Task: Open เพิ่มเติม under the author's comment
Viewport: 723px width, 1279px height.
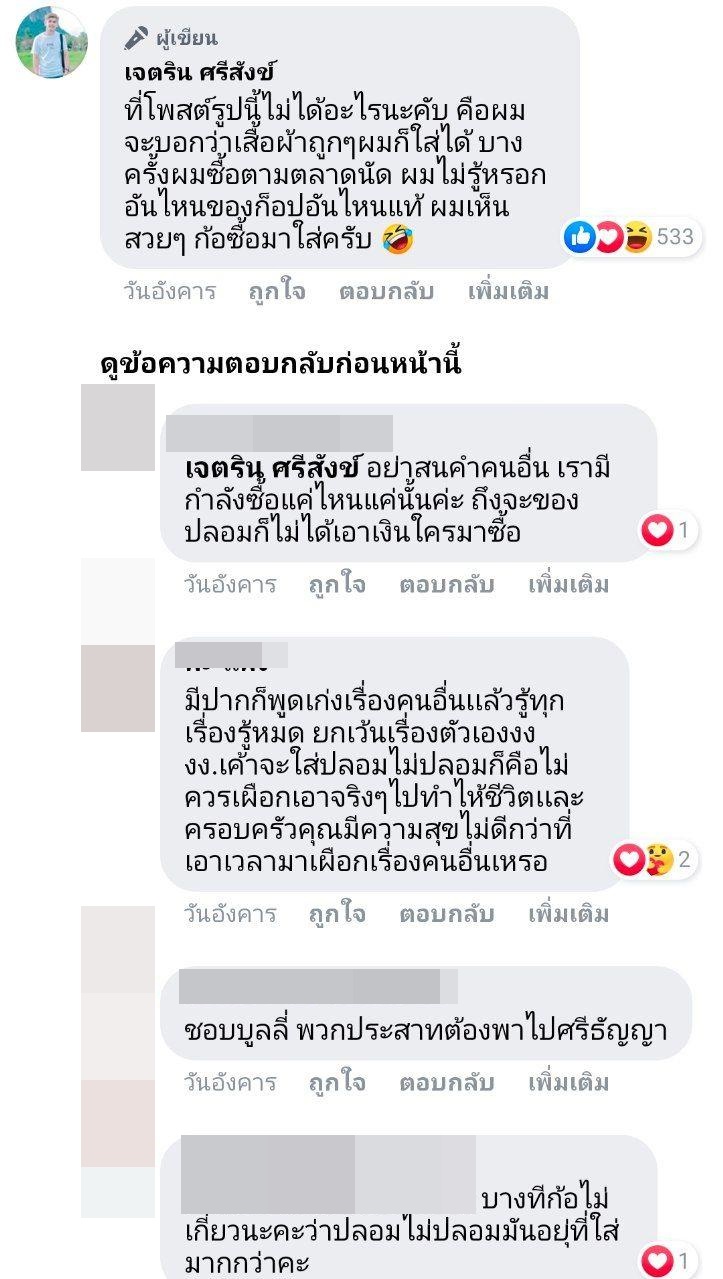Action: (x=508, y=292)
